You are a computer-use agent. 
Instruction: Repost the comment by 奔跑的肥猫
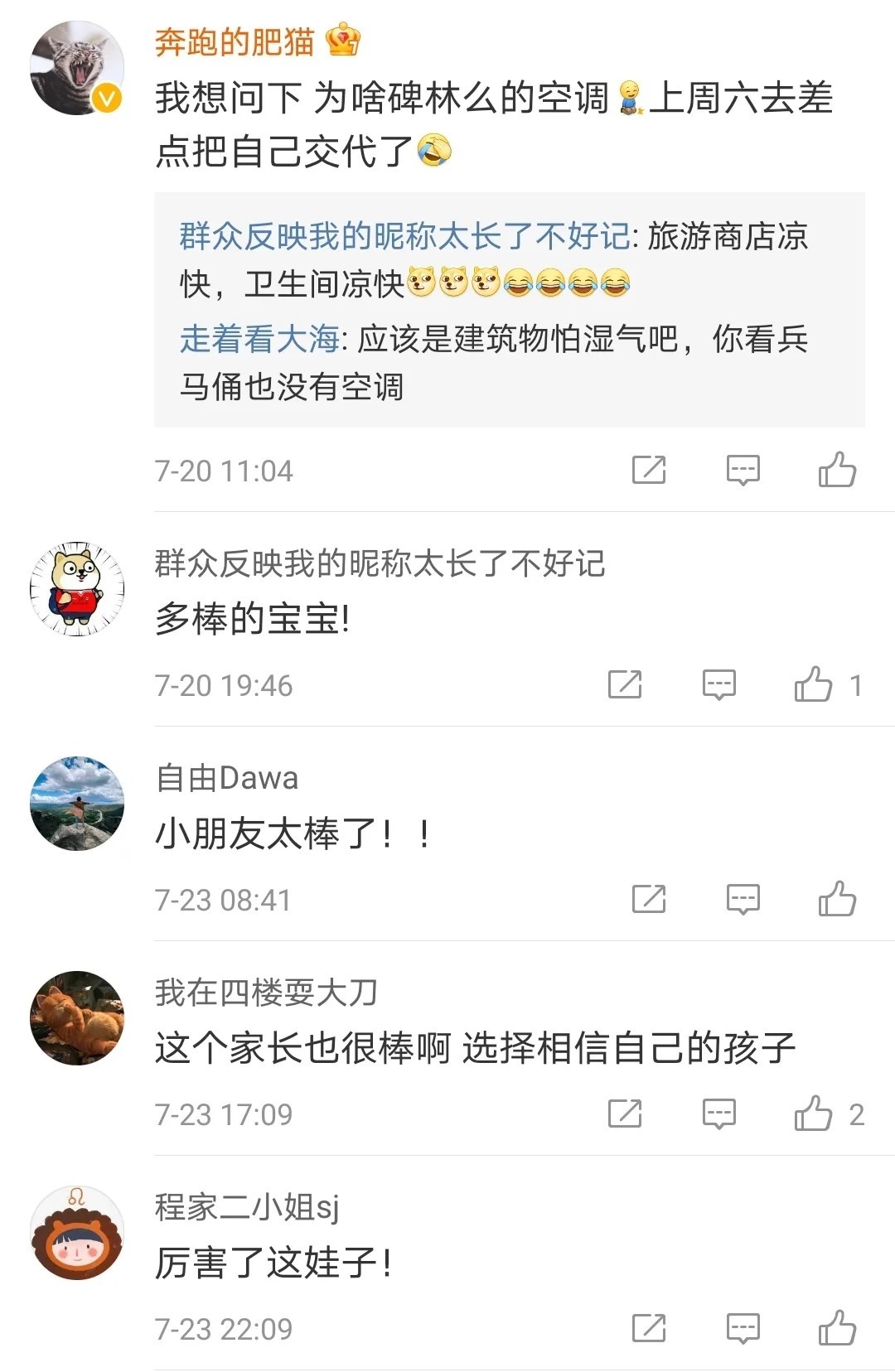click(x=648, y=470)
